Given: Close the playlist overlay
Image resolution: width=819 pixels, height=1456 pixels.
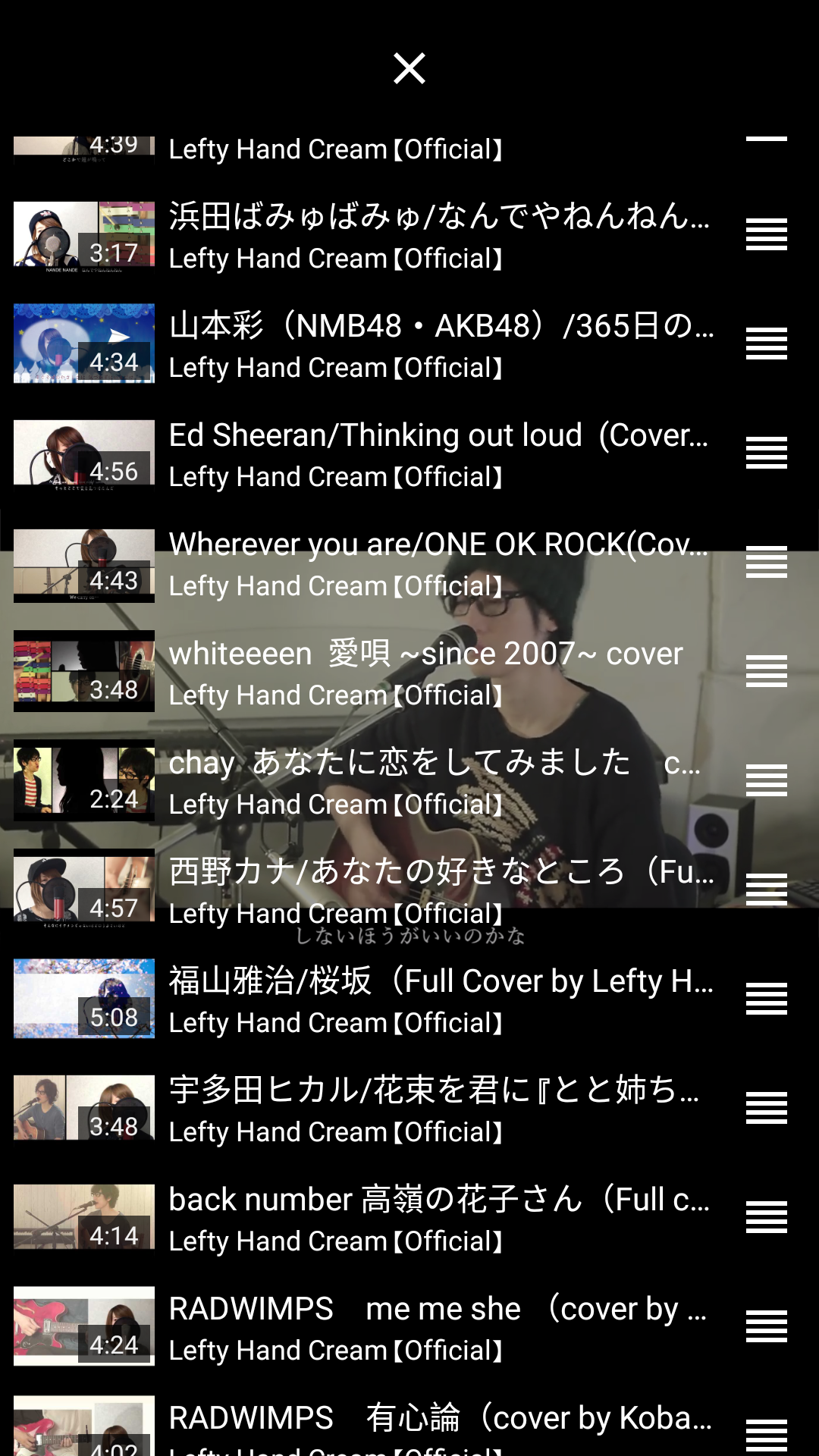Looking at the screenshot, I should click(x=409, y=68).
